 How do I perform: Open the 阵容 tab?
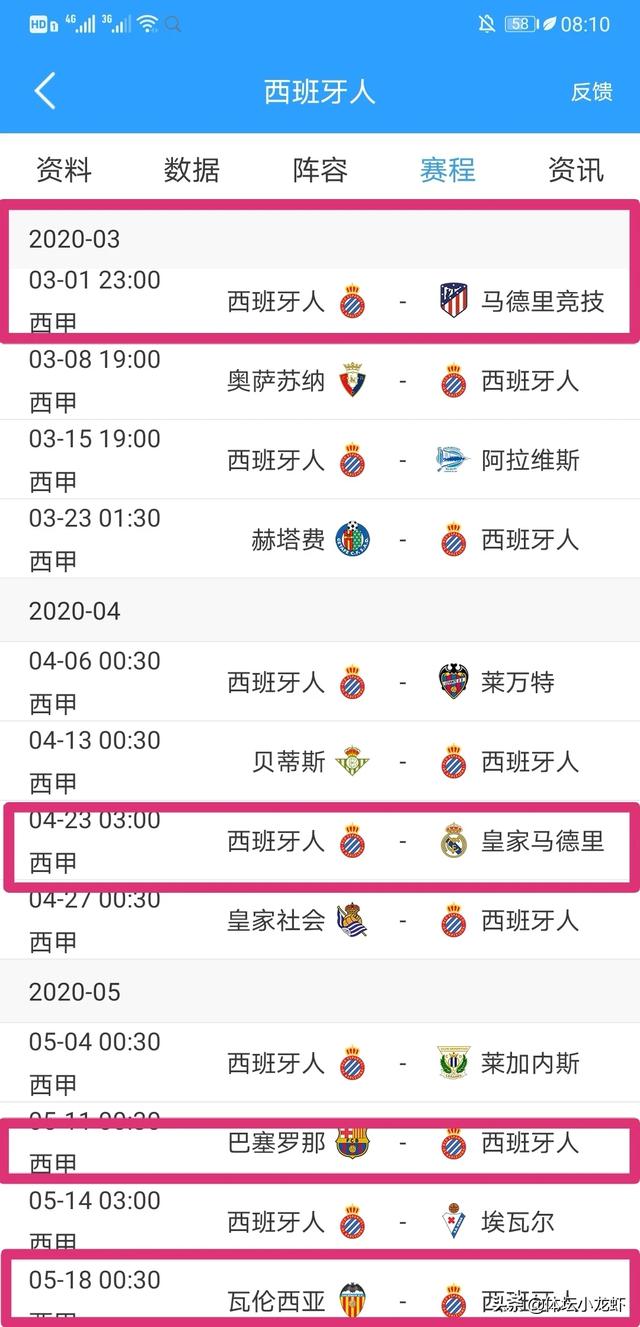[x=320, y=170]
